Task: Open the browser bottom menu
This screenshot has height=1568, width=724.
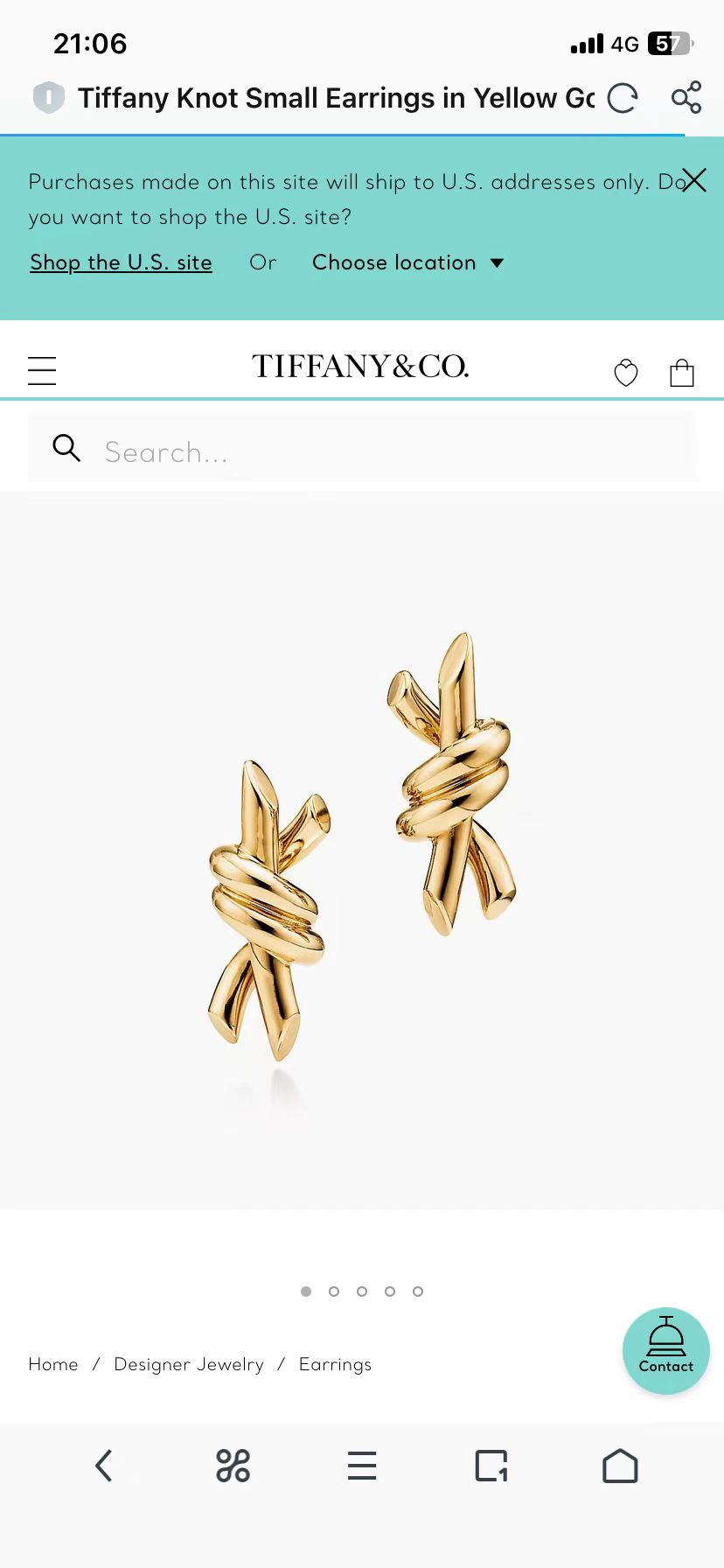Action: [x=362, y=1466]
